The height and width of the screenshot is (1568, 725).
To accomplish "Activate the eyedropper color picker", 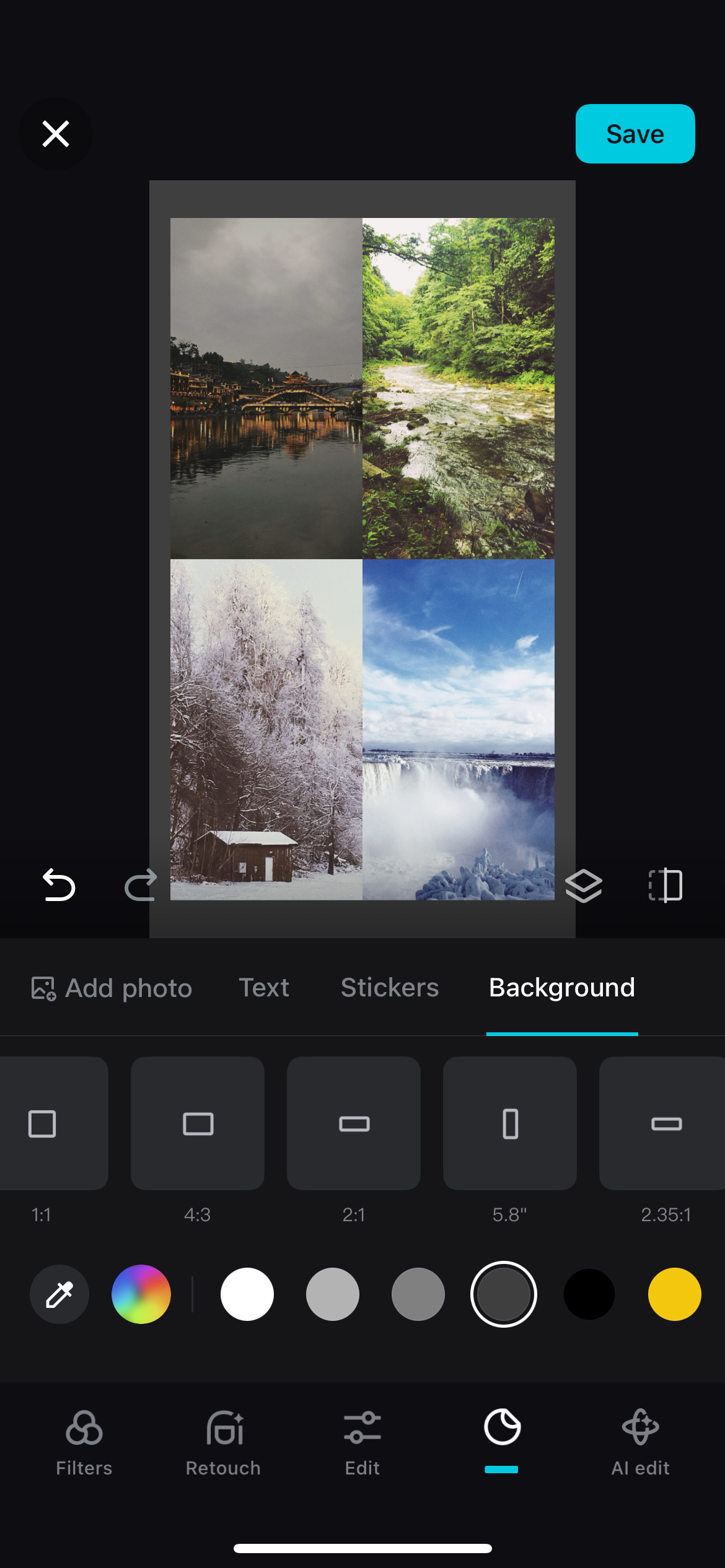I will point(59,1294).
